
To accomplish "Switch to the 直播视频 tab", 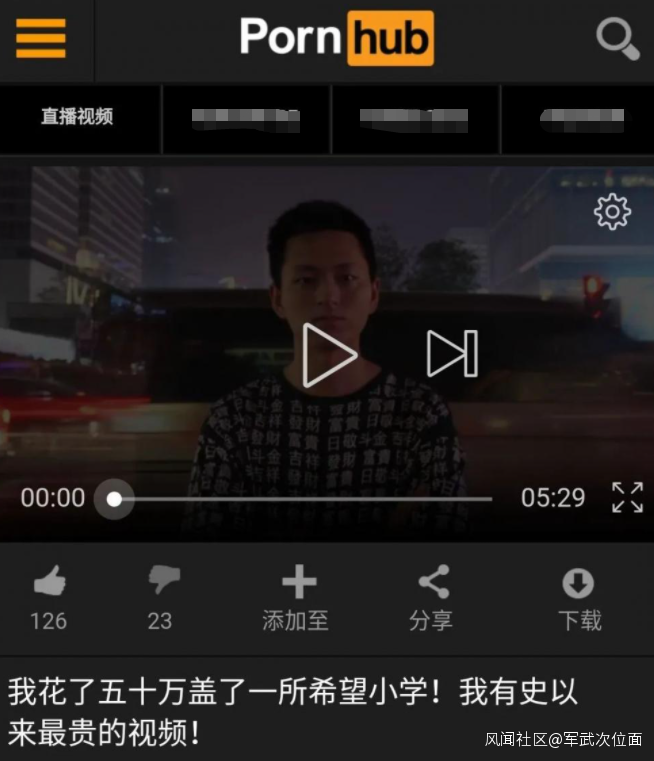I will 77,116.
